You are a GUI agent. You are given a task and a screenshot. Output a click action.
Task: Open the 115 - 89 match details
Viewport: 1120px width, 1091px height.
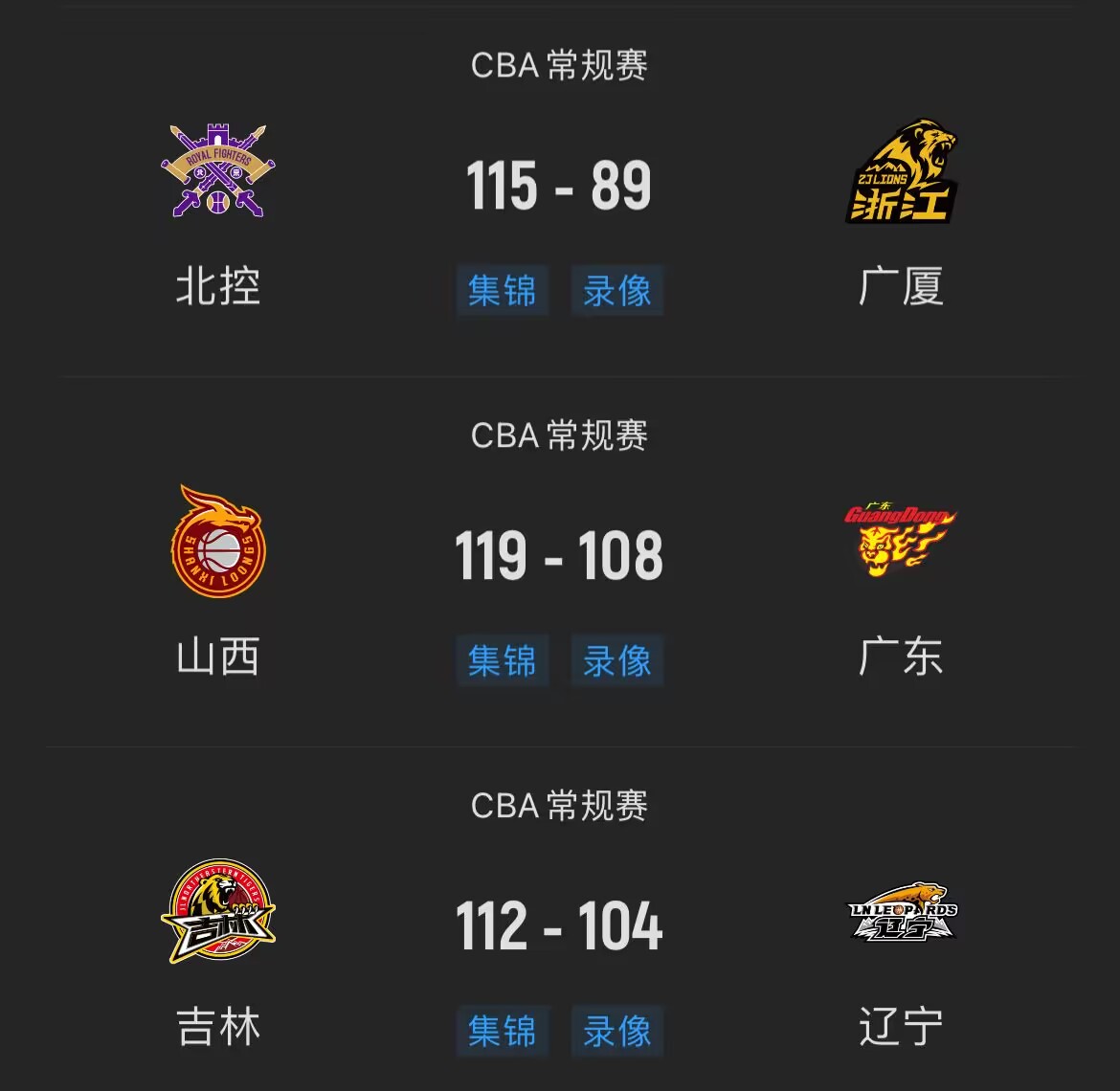coord(559,186)
